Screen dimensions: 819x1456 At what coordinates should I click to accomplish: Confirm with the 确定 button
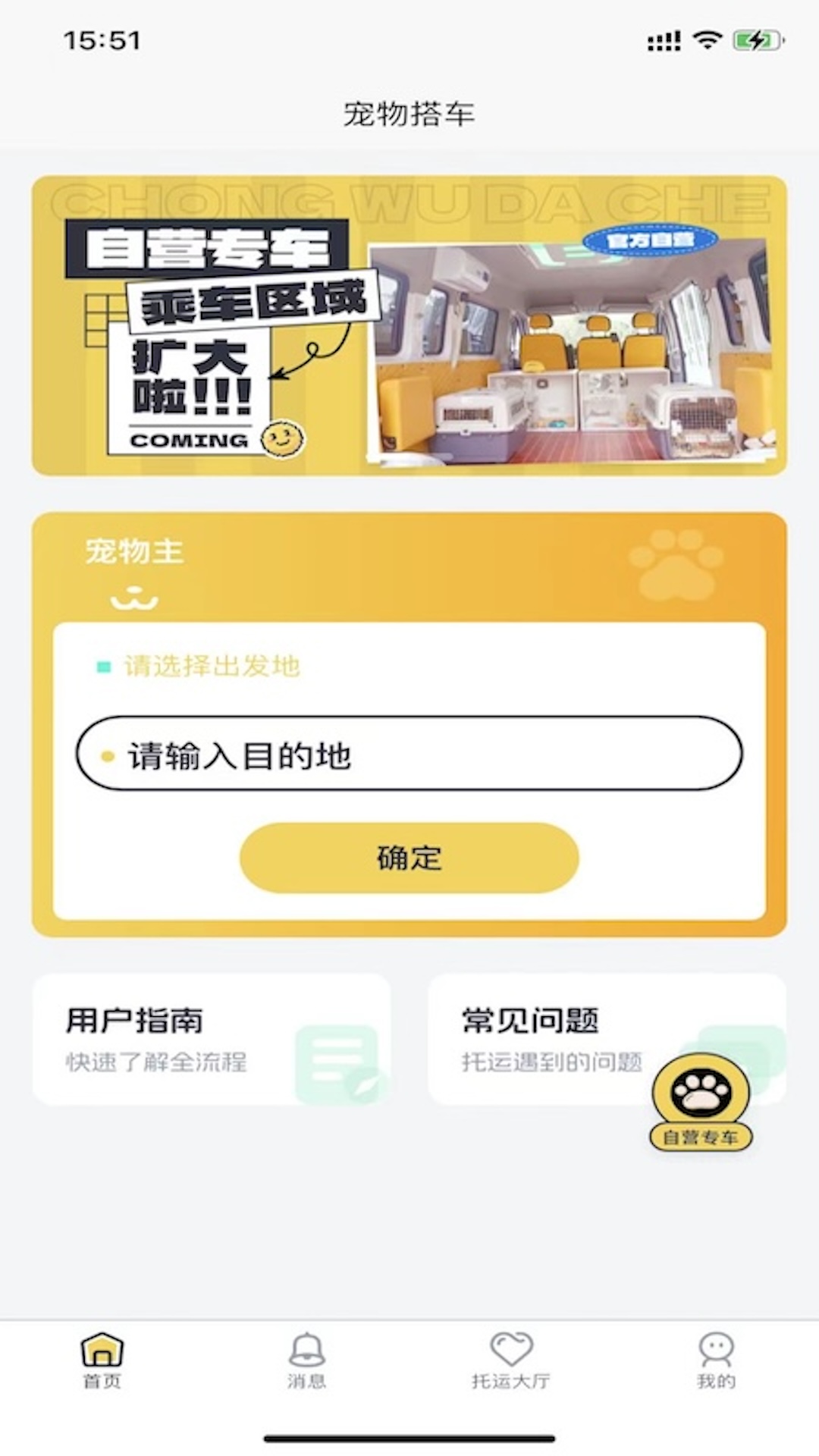[x=409, y=858]
